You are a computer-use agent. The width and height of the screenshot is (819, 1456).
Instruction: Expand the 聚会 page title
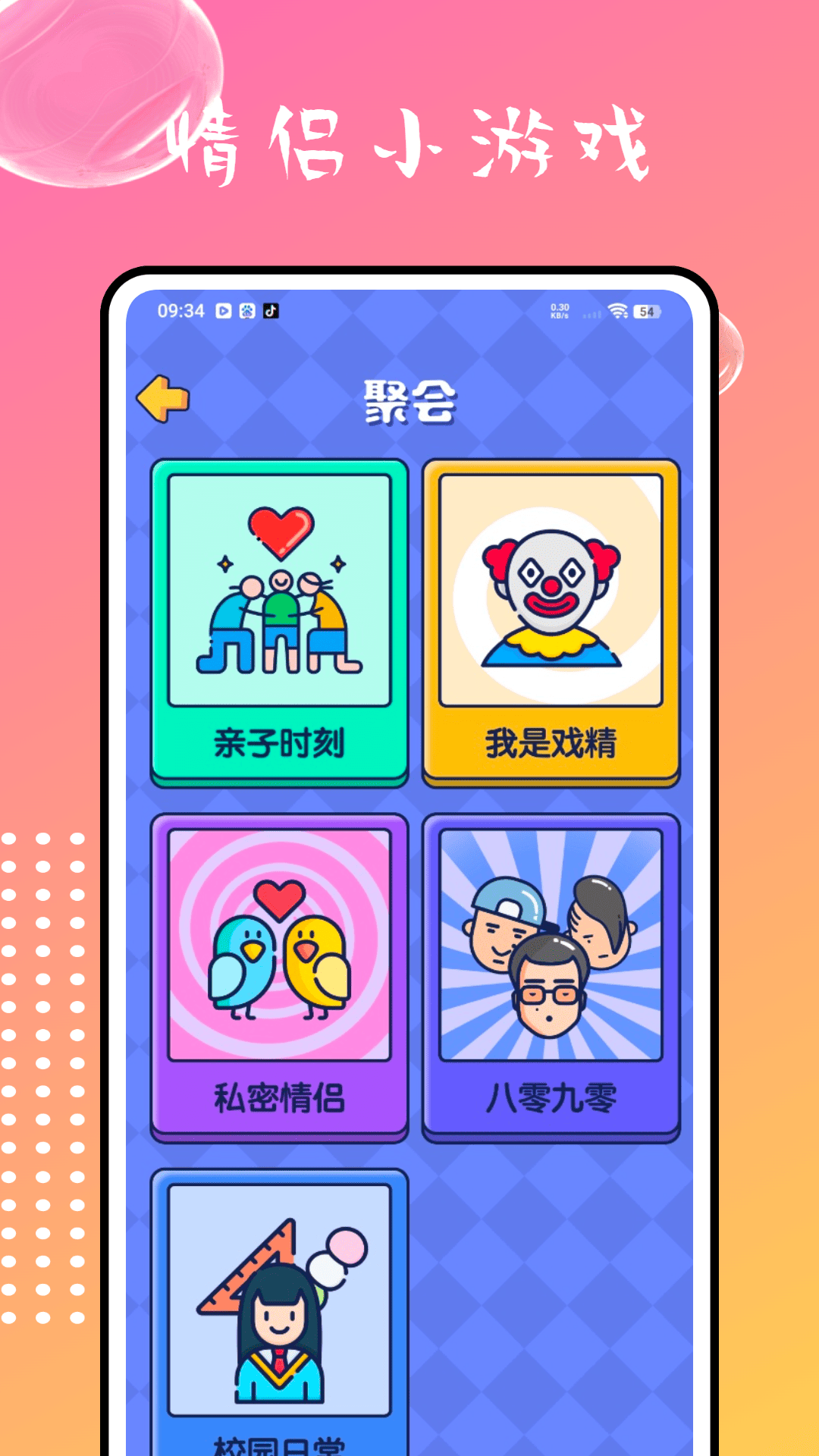pos(409,400)
